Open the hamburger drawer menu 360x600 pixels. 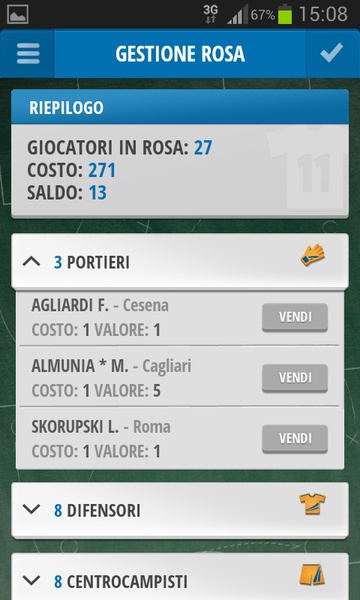[28, 54]
